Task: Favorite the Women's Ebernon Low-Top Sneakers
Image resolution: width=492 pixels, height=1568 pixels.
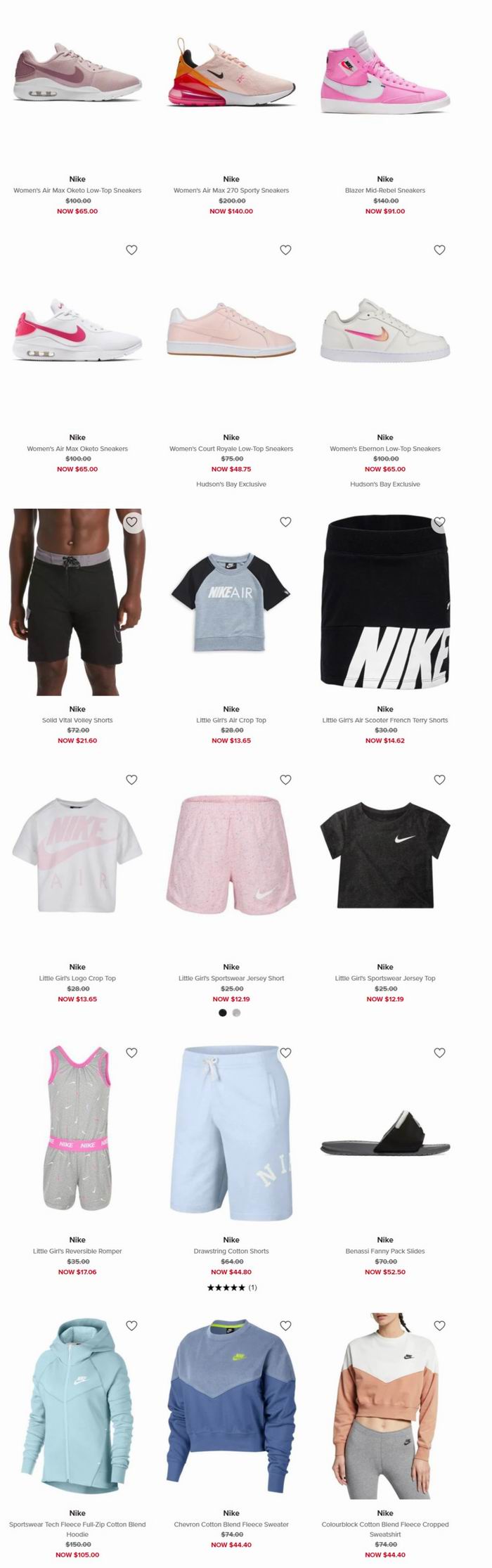Action: [x=439, y=250]
